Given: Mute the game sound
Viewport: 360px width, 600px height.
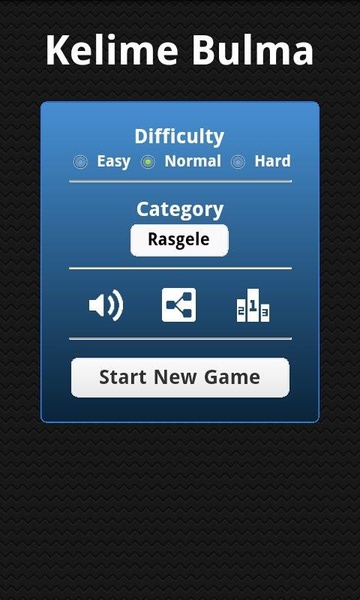Looking at the screenshot, I should coord(106,305).
